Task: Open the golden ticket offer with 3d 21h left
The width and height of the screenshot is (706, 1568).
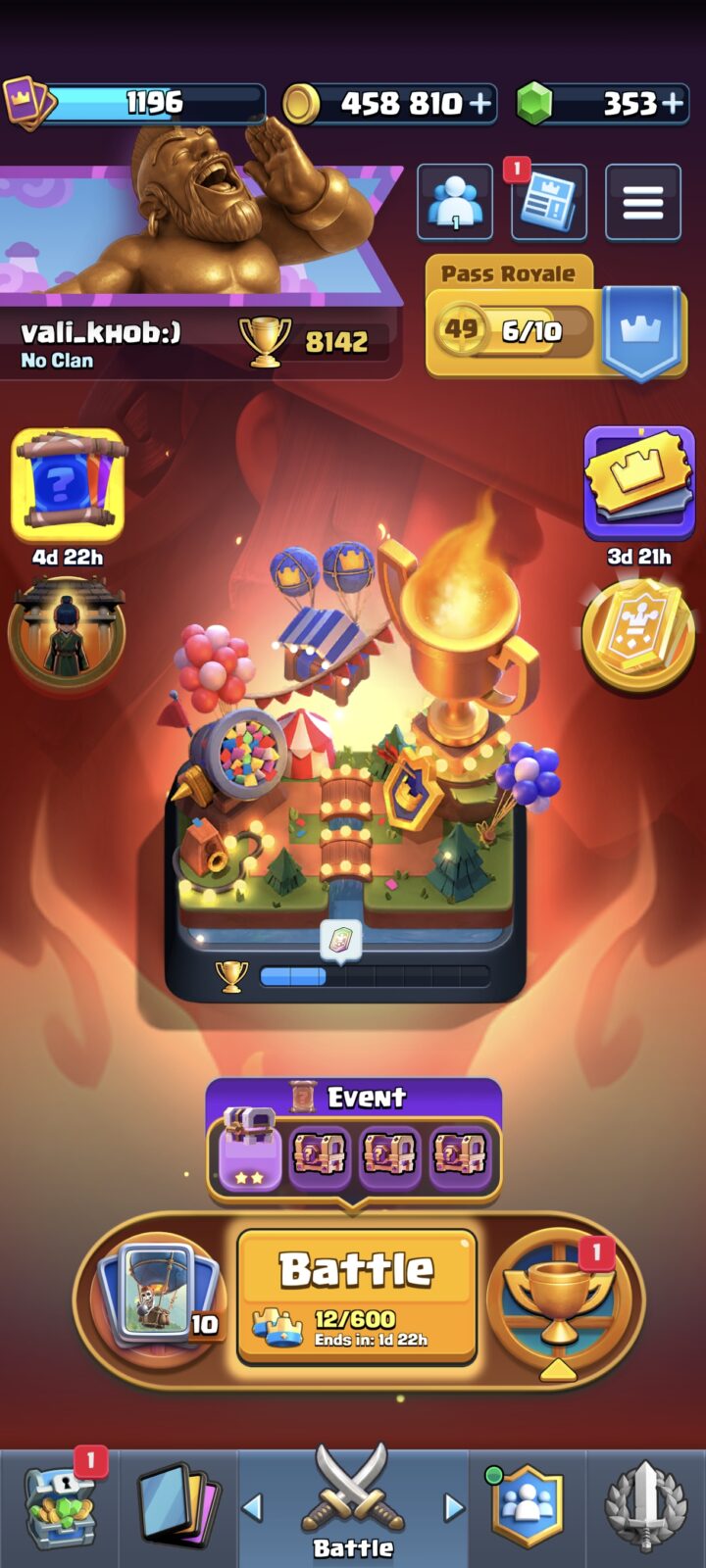Action: [639, 483]
